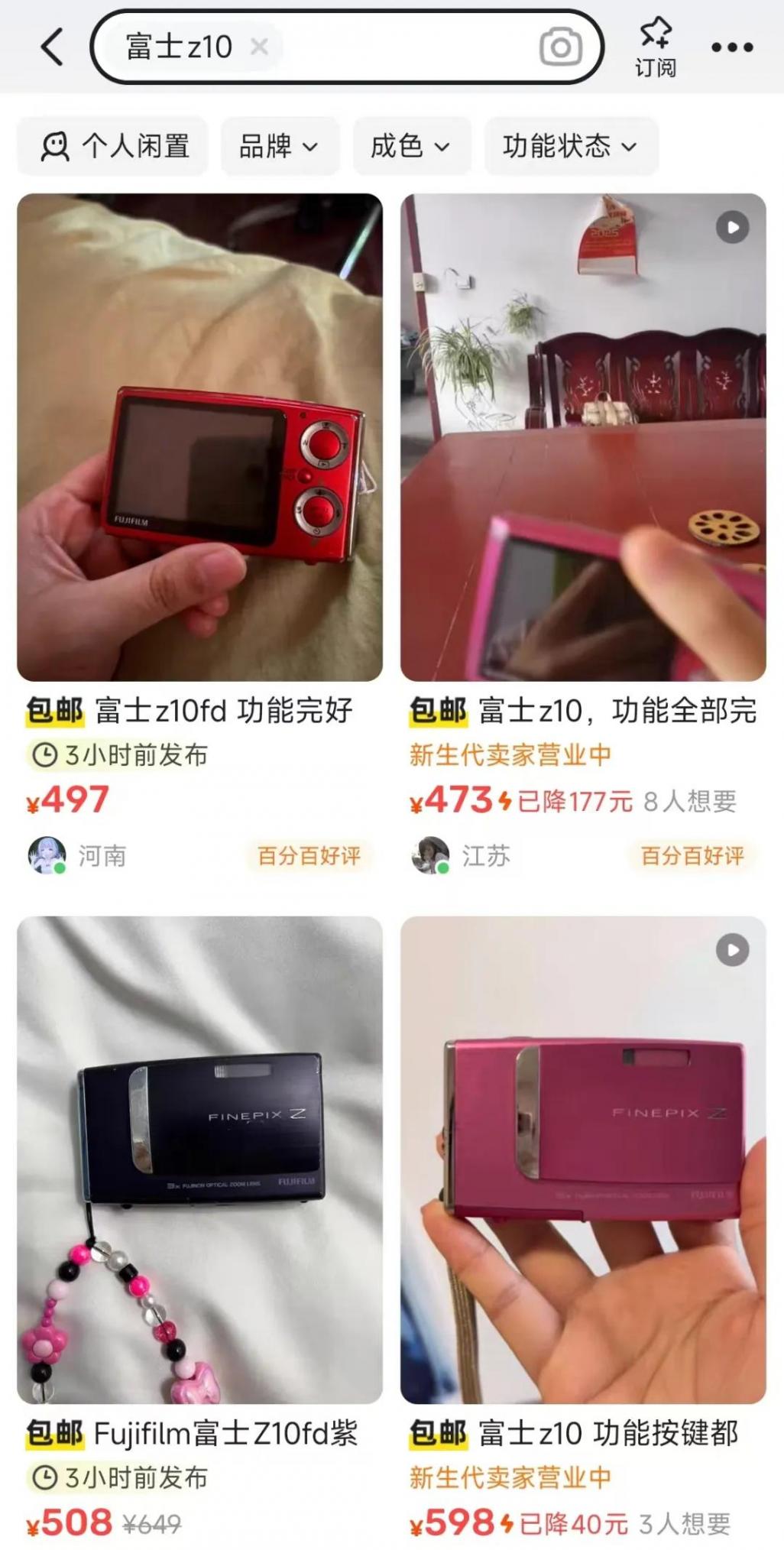Subscribe to this search via 订阅
This screenshot has height=1550, width=784.
click(x=655, y=47)
